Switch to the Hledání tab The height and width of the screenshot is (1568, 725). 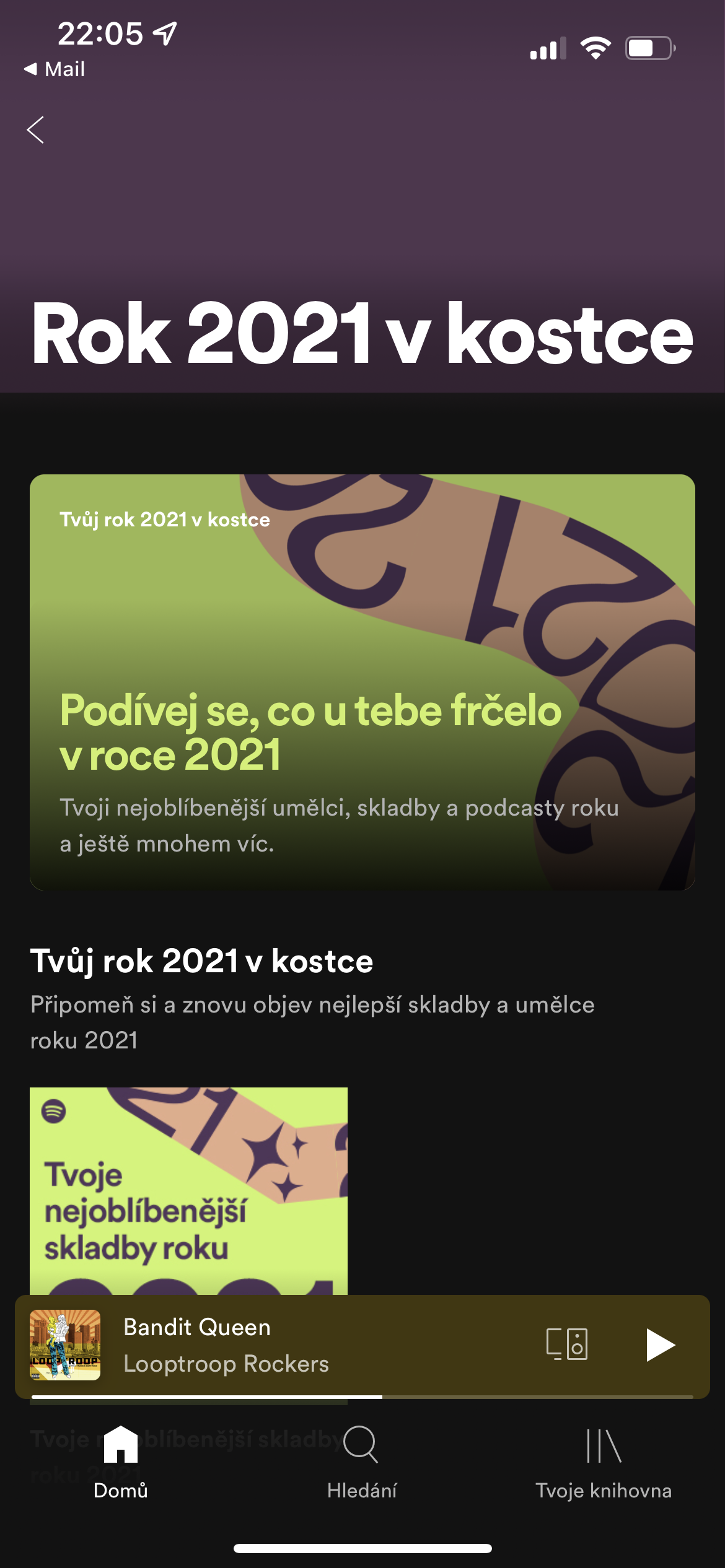coord(362,1463)
